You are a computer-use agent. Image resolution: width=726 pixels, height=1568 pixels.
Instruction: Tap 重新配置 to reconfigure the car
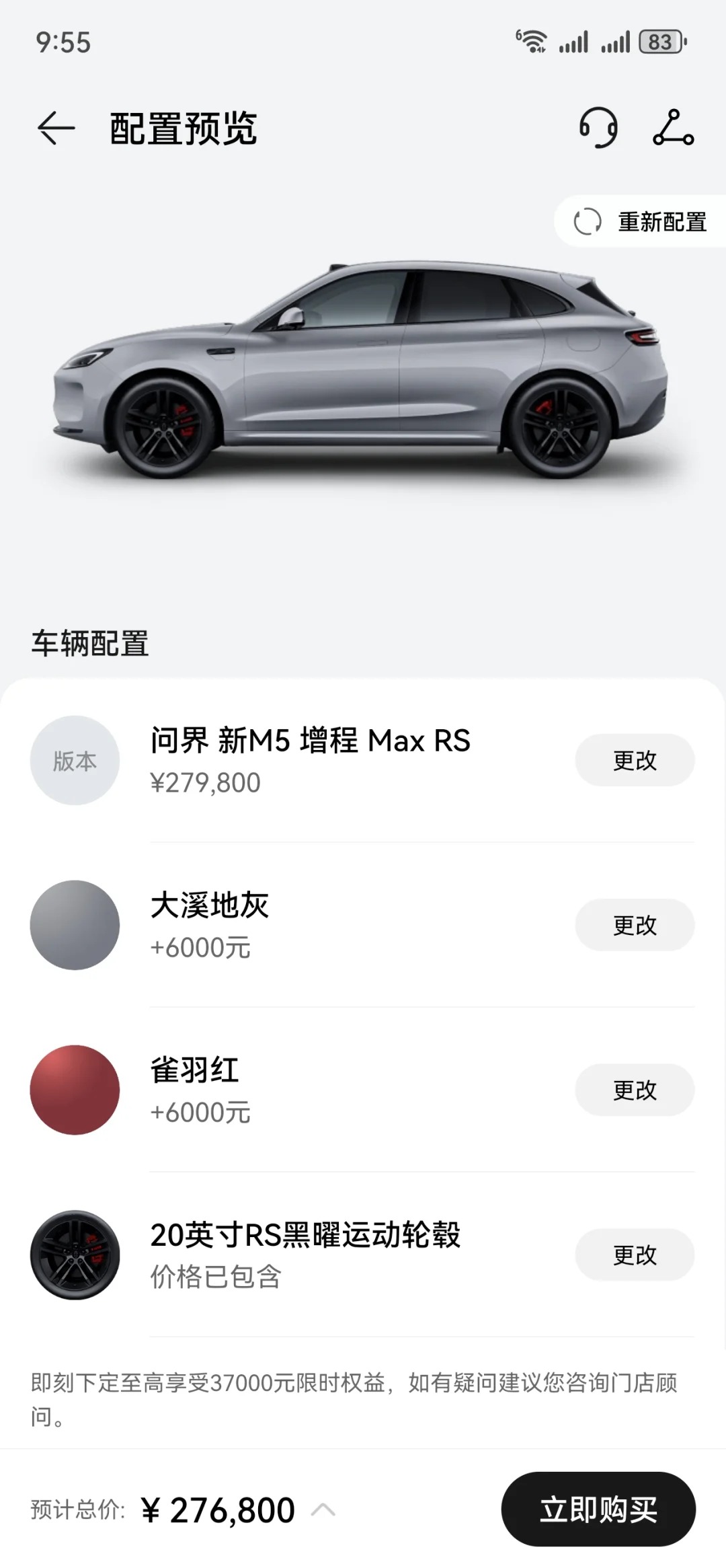641,221
